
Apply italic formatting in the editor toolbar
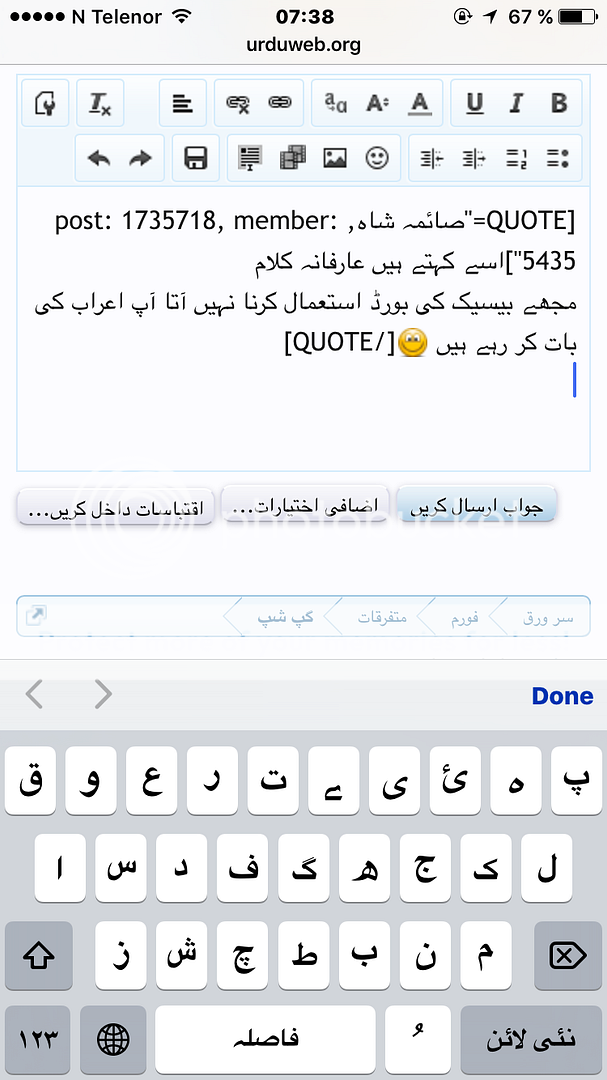click(516, 103)
